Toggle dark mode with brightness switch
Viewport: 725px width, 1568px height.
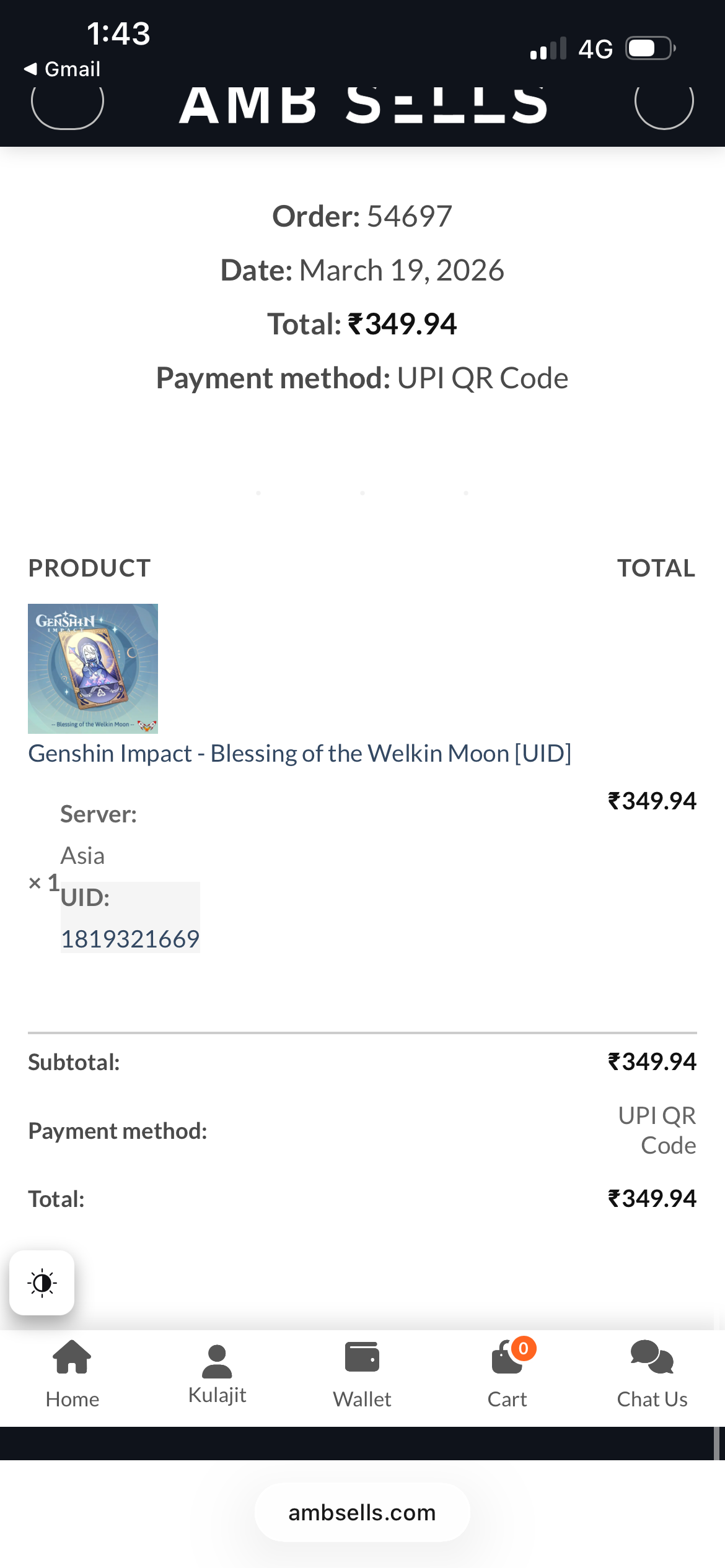pyautogui.click(x=42, y=1283)
